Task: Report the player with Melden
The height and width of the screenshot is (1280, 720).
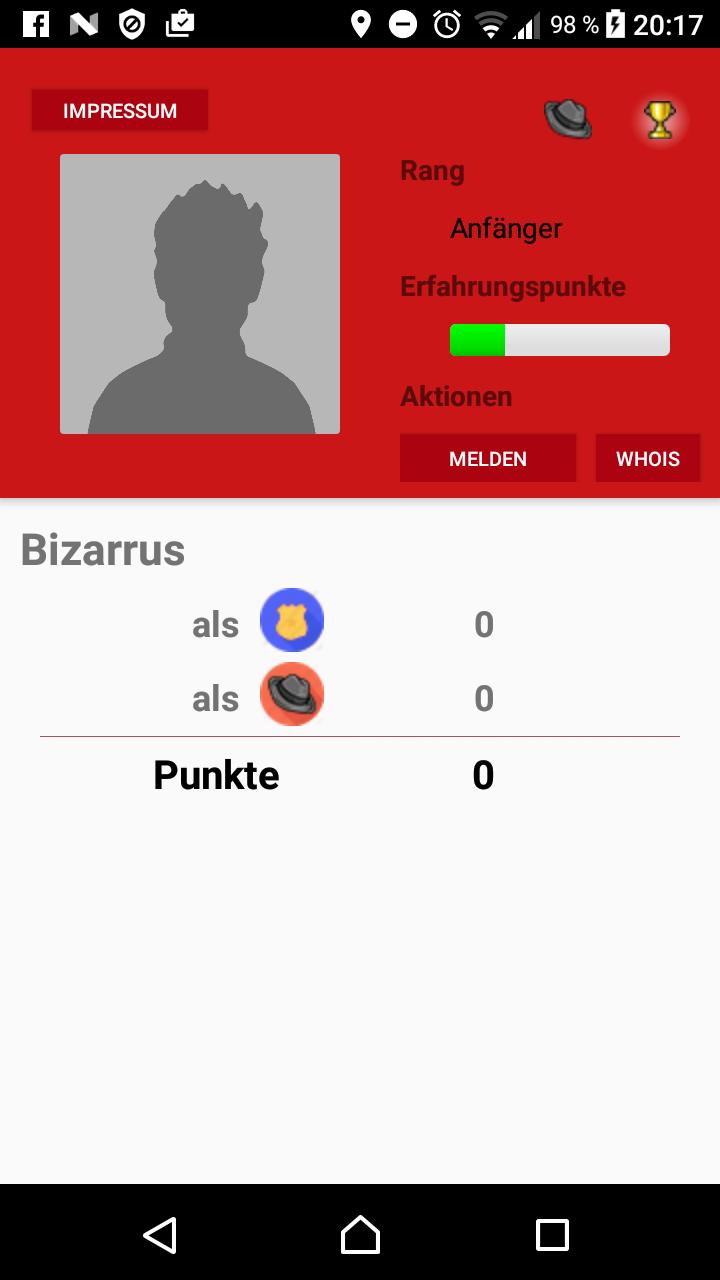Action: (x=488, y=459)
